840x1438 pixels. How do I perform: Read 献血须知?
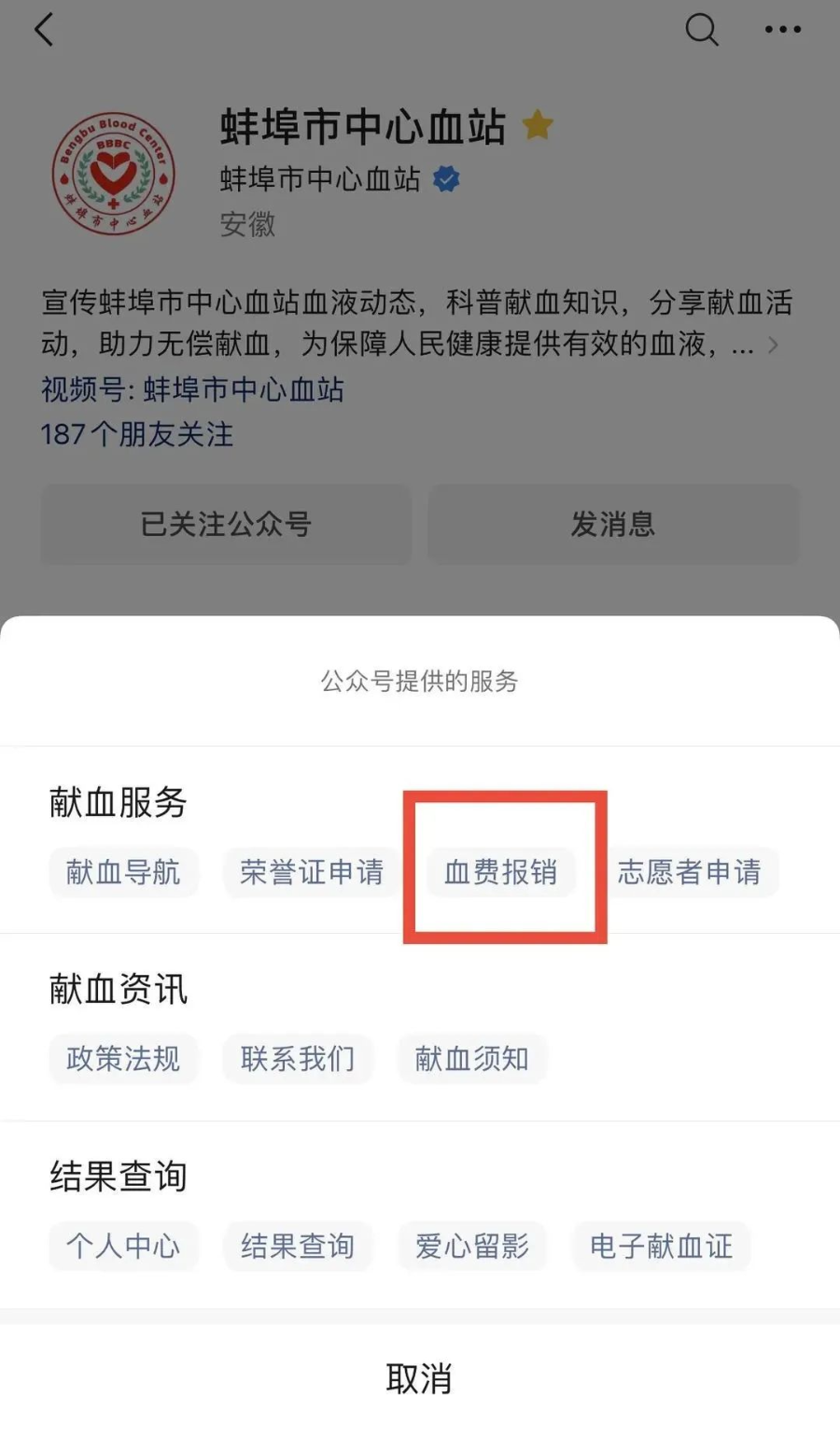[x=472, y=1059]
